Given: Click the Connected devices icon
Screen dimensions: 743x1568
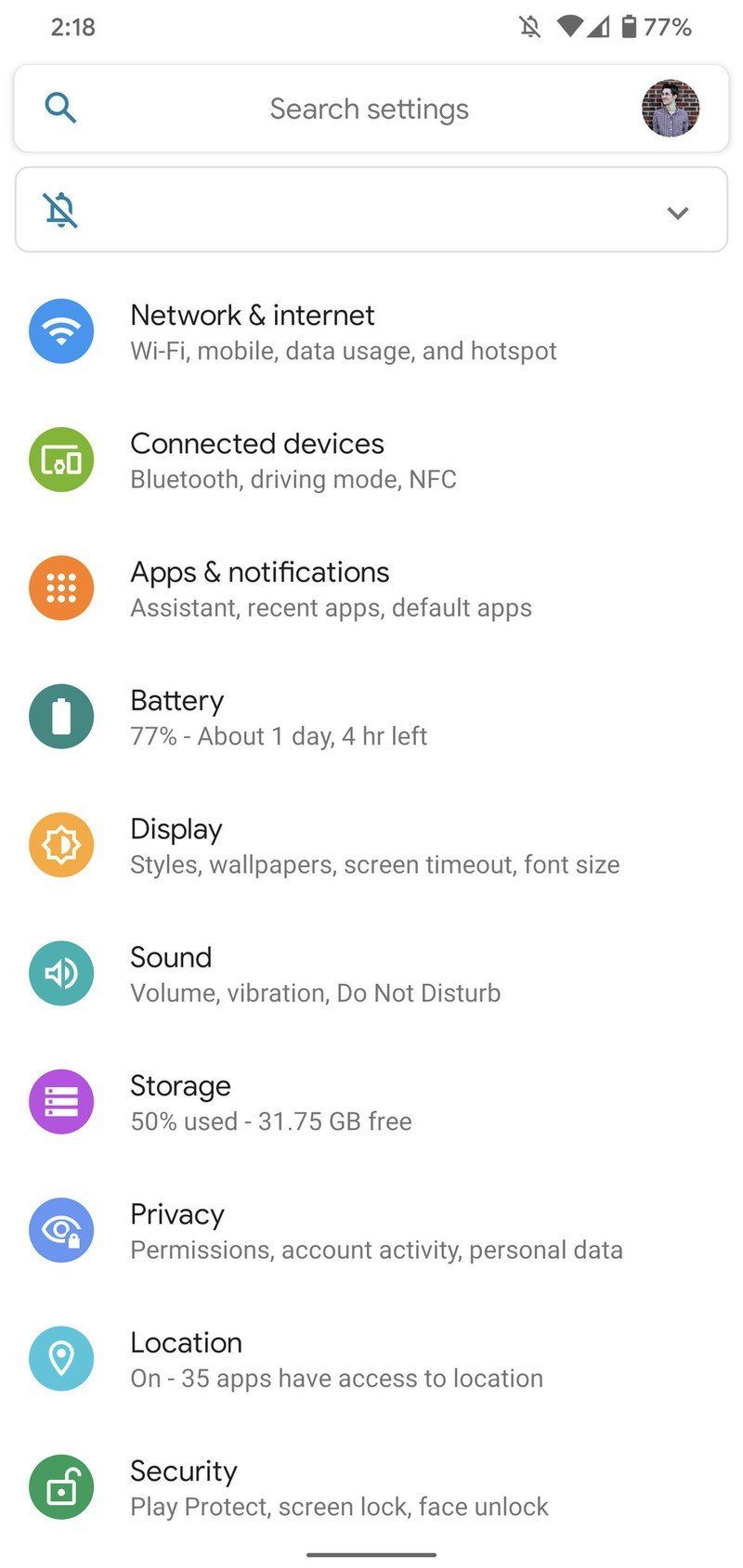Looking at the screenshot, I should coord(61,459).
